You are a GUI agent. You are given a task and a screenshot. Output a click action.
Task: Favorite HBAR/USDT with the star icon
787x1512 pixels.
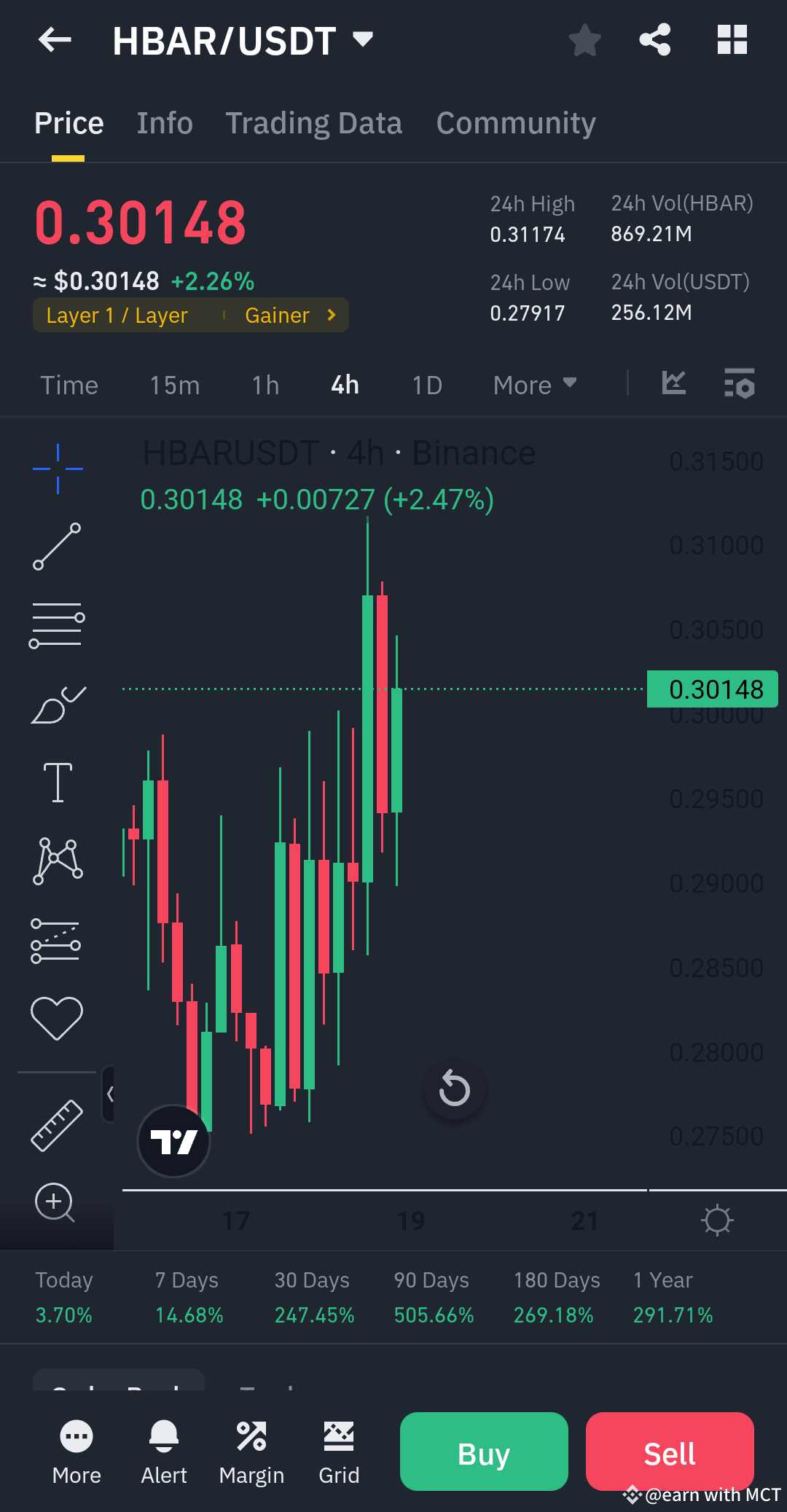tap(584, 40)
